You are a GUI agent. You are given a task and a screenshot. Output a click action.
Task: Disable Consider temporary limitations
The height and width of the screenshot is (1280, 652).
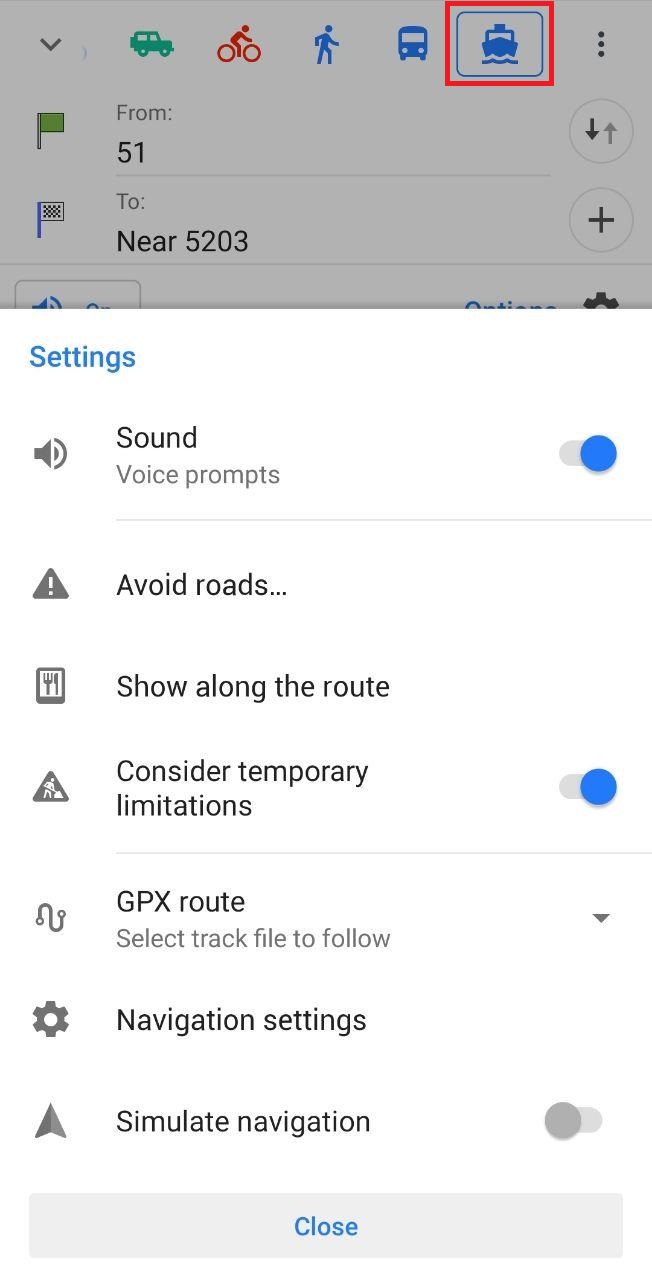(588, 788)
